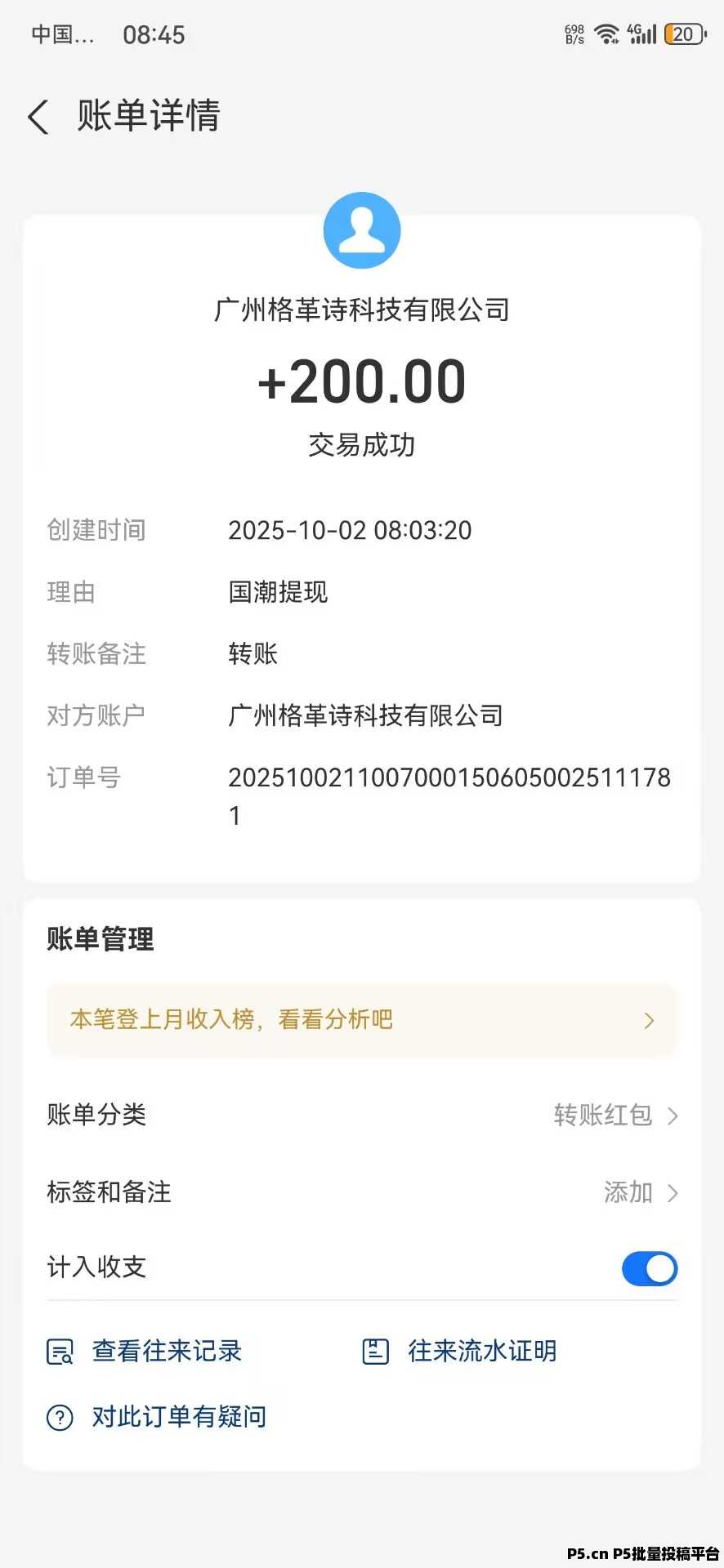Screen dimensions: 724x1568
Task: Open 查看往来记录
Action: click(145, 1352)
